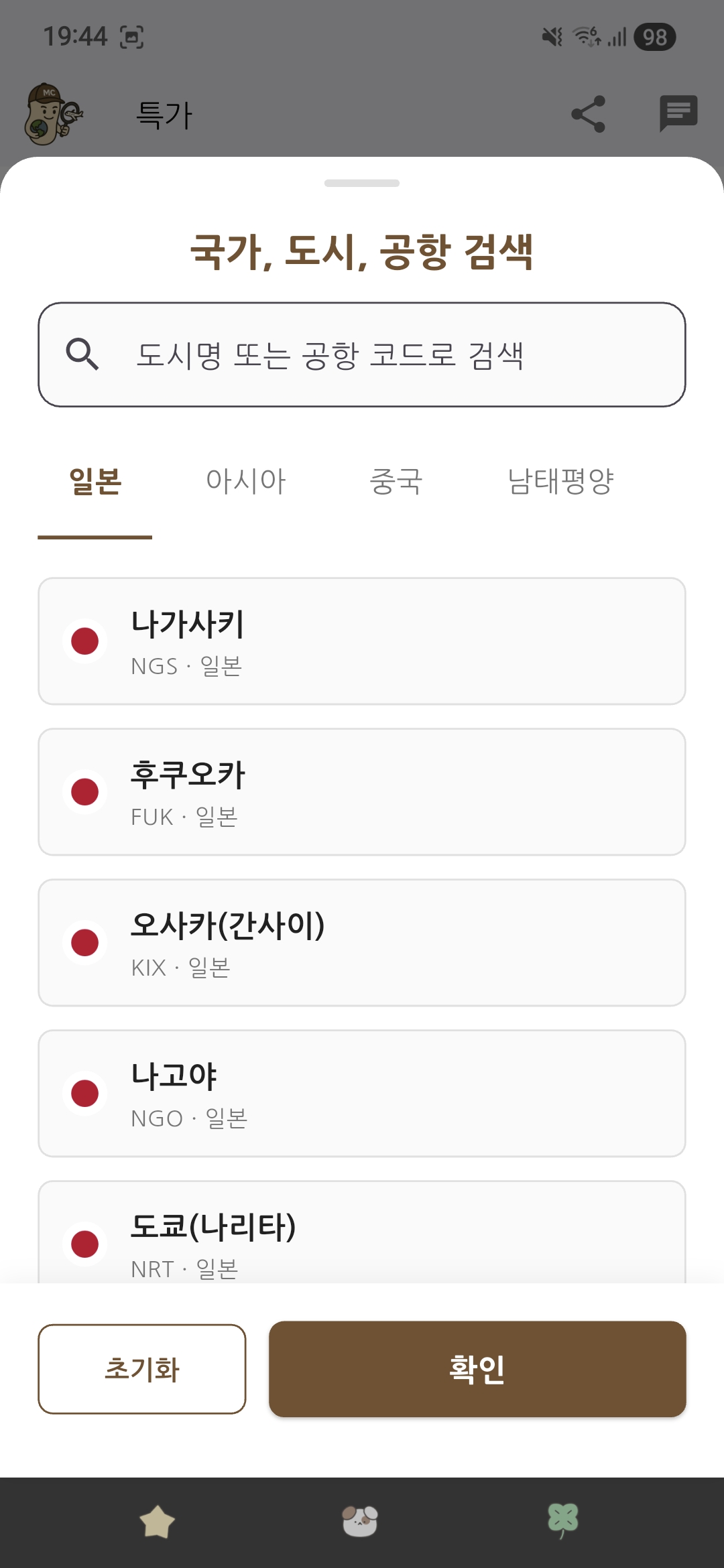Pick 나고야 NGO as destination
This screenshot has height=1568, width=724.
pyautogui.click(x=362, y=1093)
